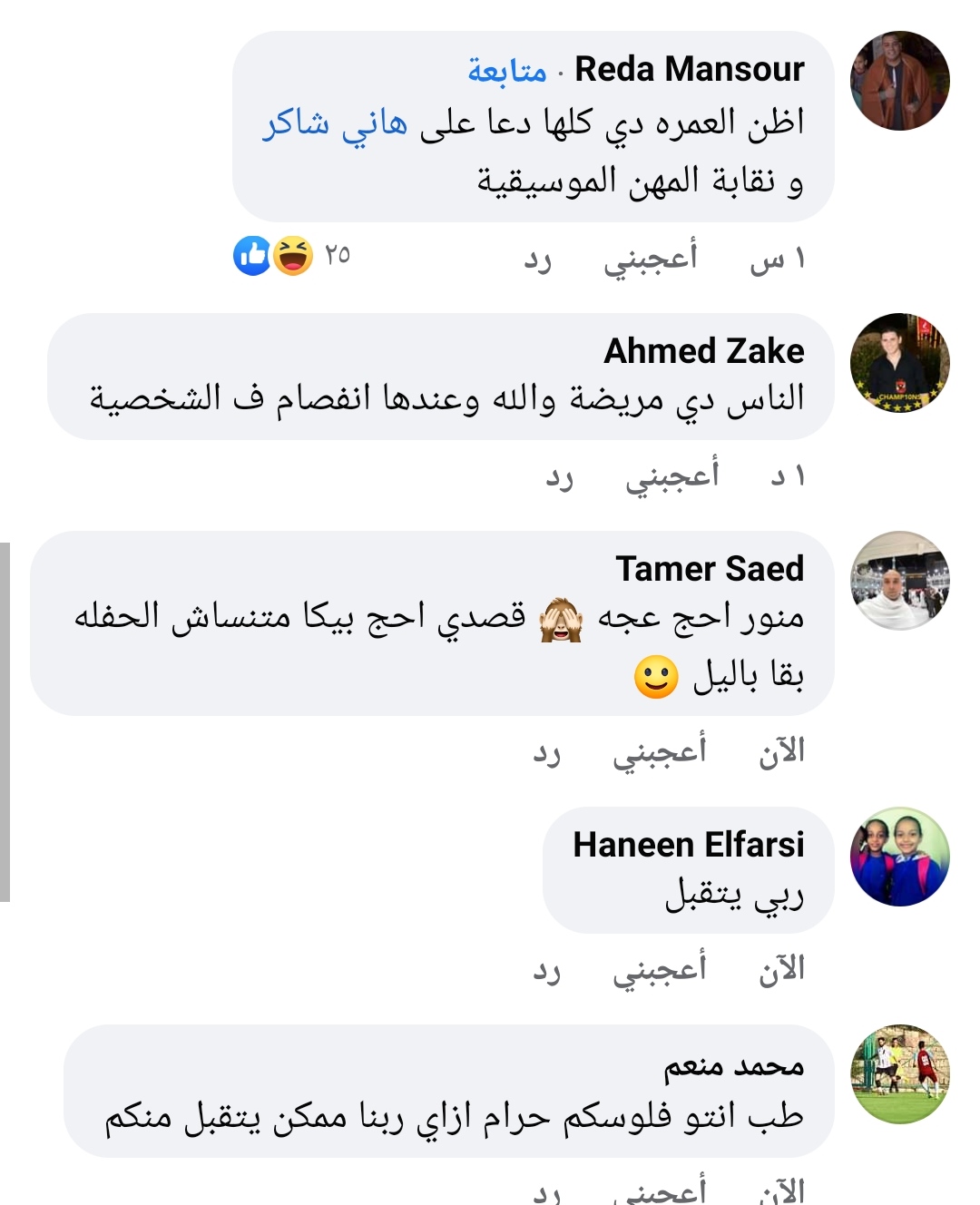980x1205 pixels.
Task: Reply to Reda Mansour's comment
Action: pos(537,260)
